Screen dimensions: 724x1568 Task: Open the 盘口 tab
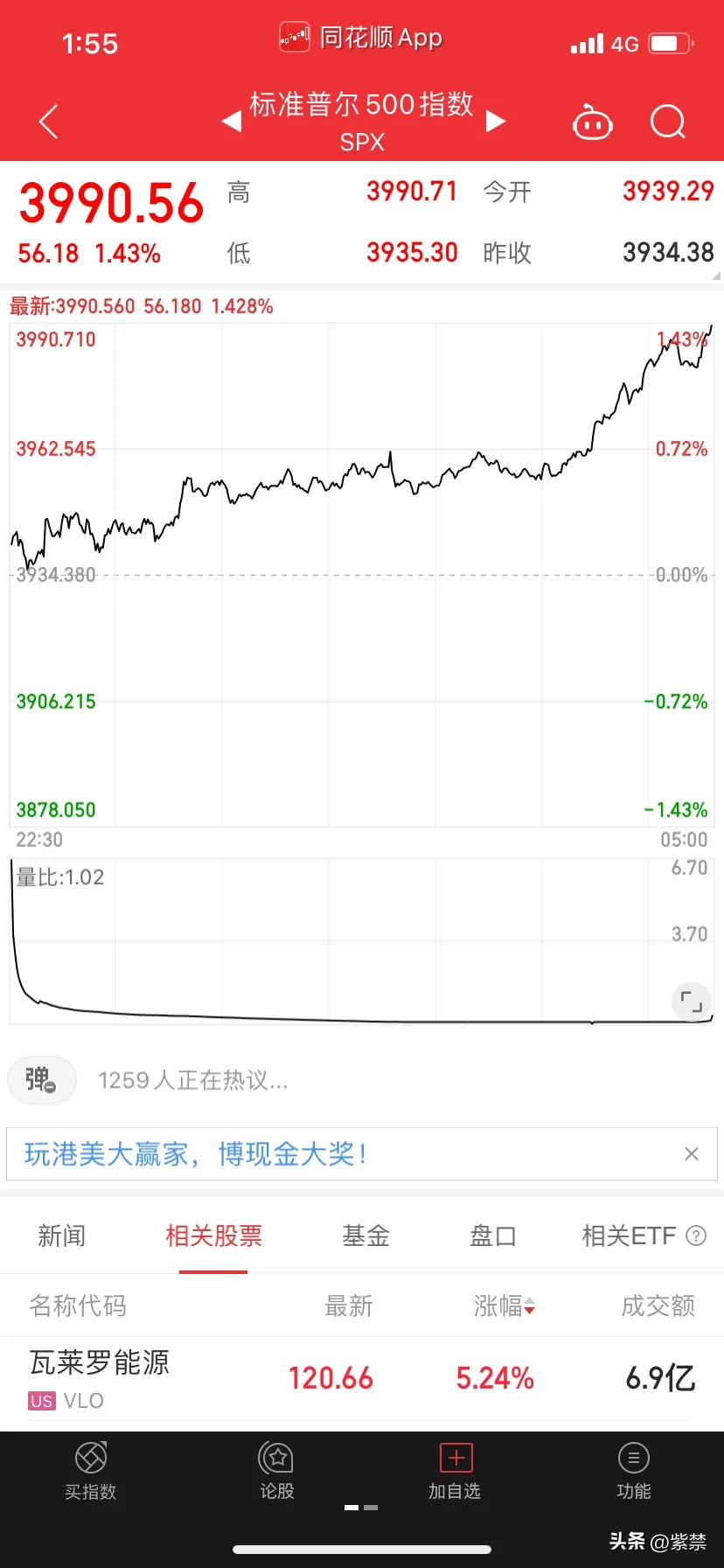tap(493, 1235)
